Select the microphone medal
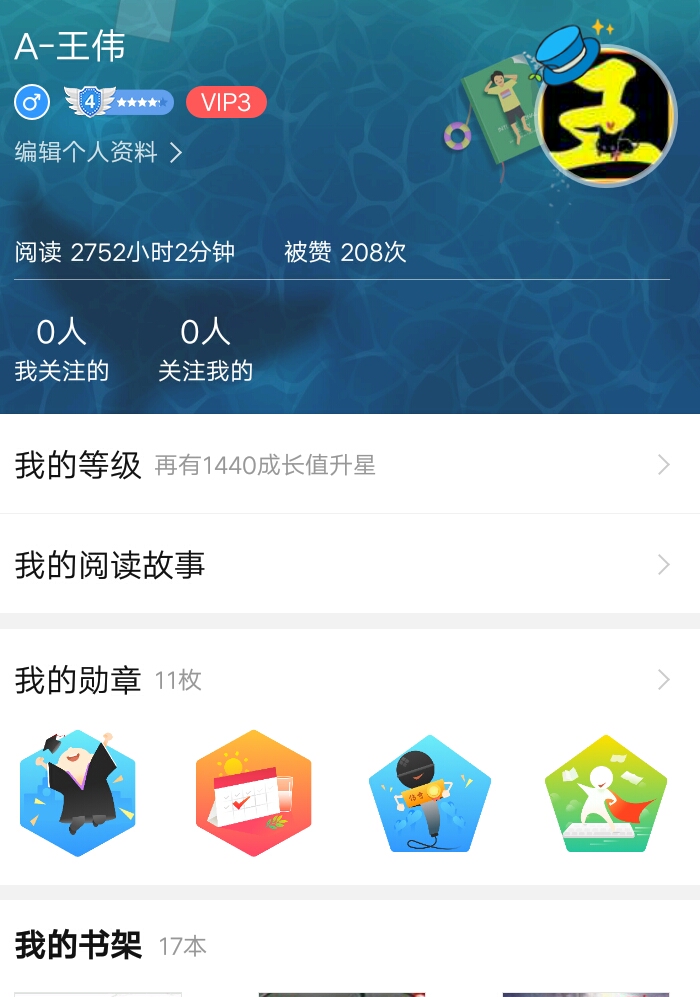Image resolution: width=700 pixels, height=997 pixels. point(430,793)
